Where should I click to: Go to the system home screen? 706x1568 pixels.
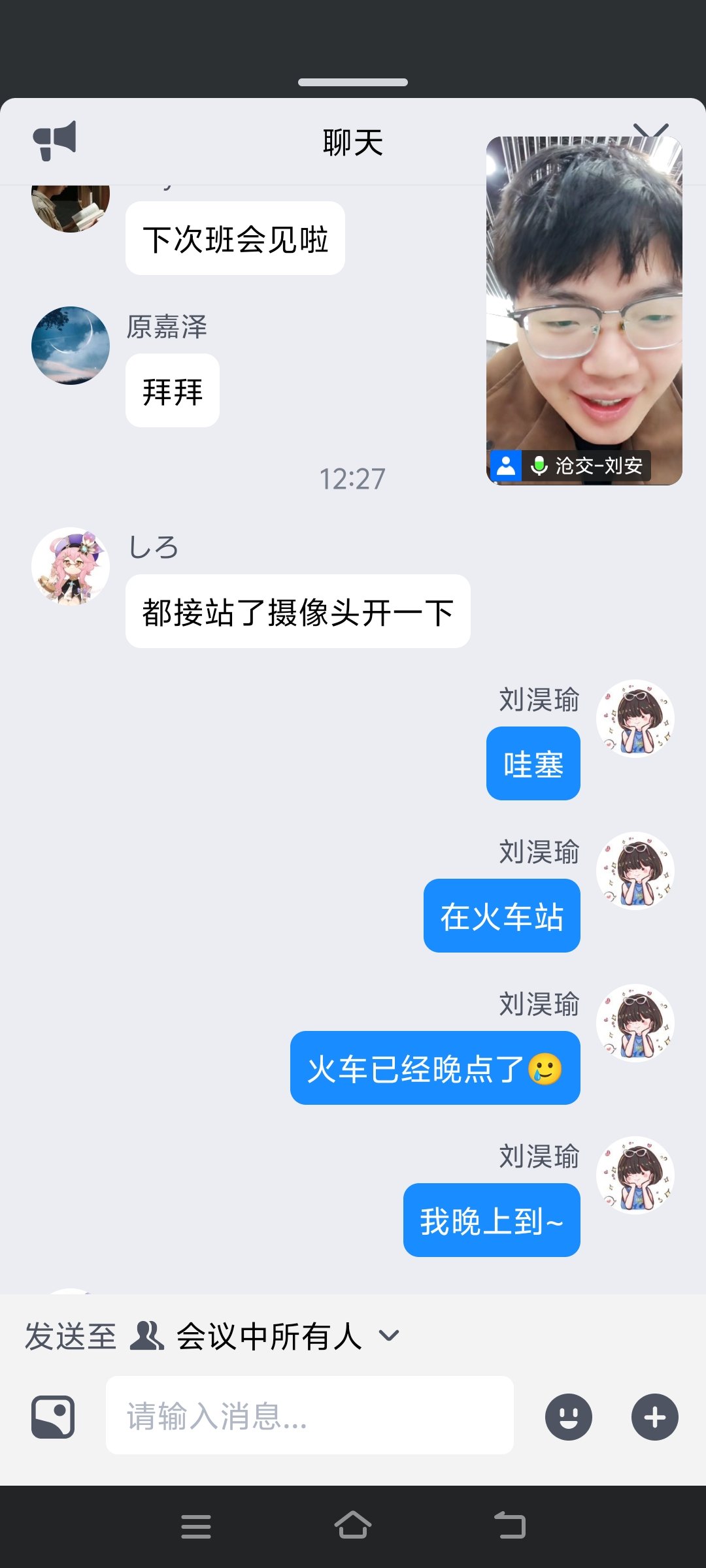point(353,1526)
